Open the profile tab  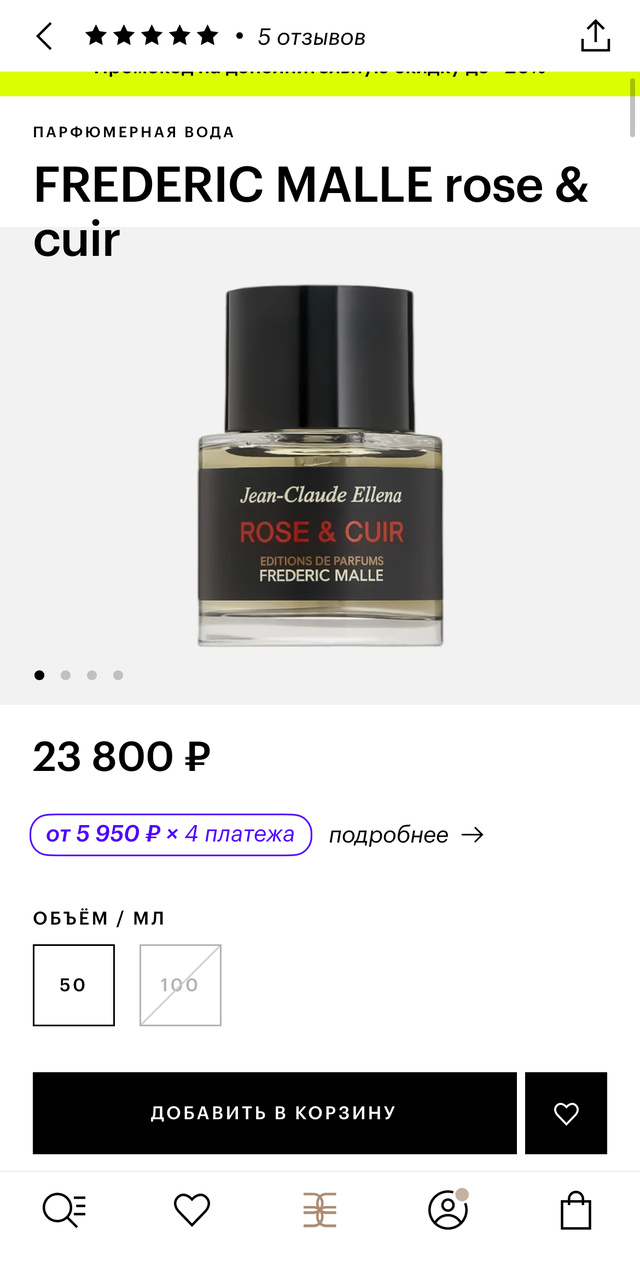tap(448, 1210)
